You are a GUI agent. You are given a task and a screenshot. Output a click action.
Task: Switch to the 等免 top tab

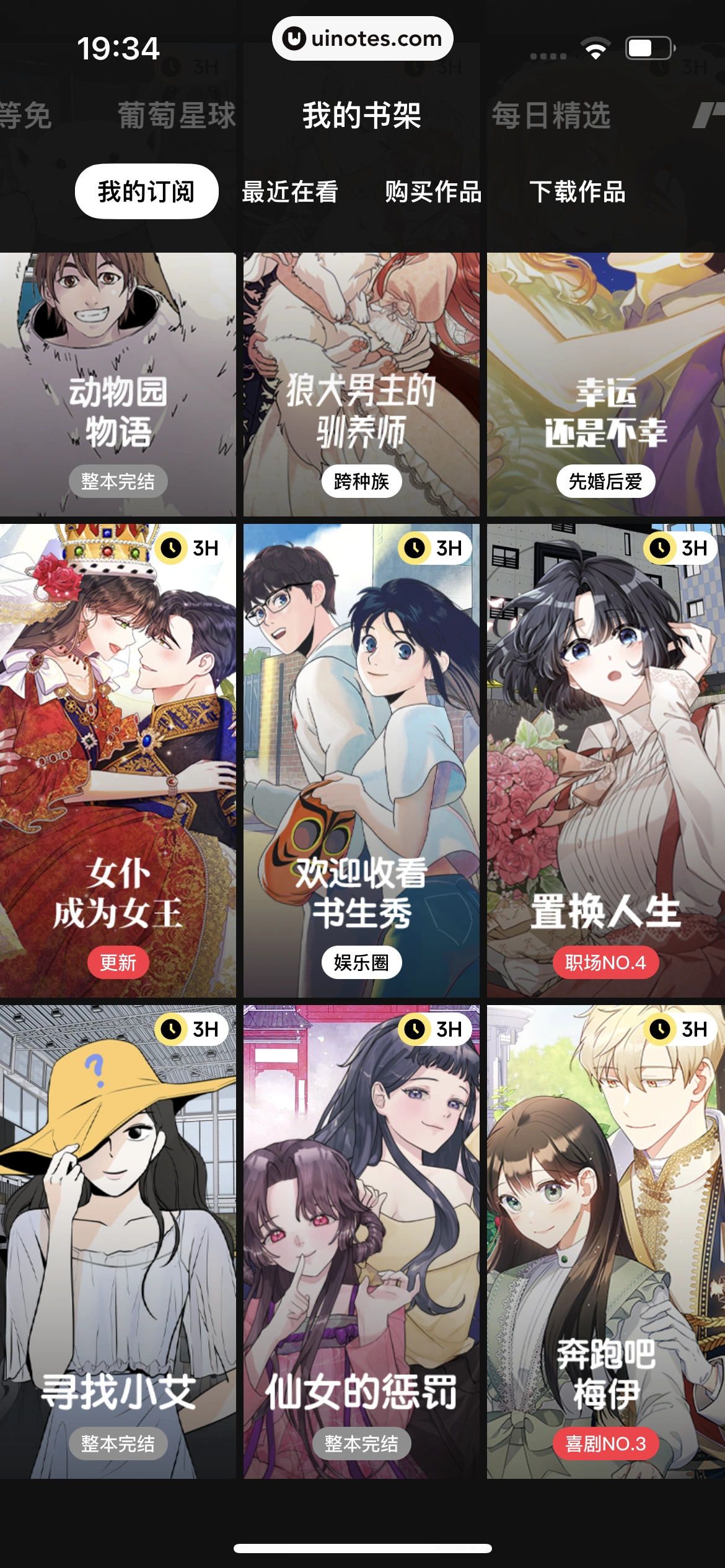point(25,116)
